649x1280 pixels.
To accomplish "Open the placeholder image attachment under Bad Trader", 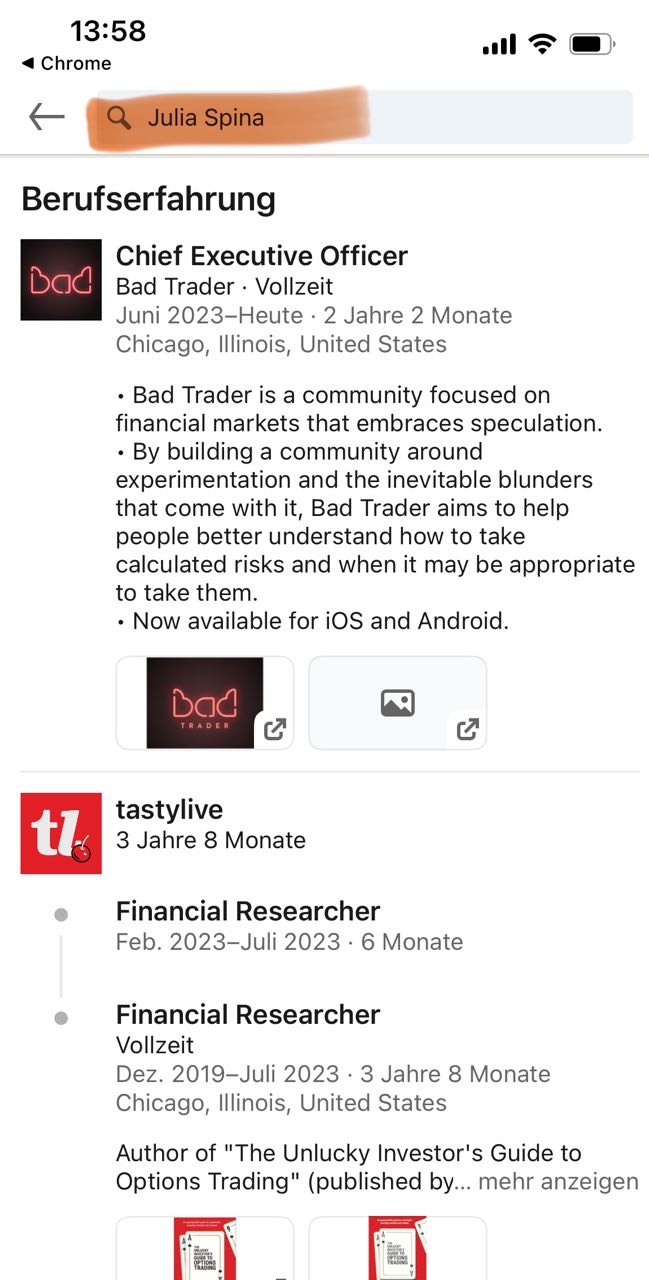I will (x=397, y=703).
